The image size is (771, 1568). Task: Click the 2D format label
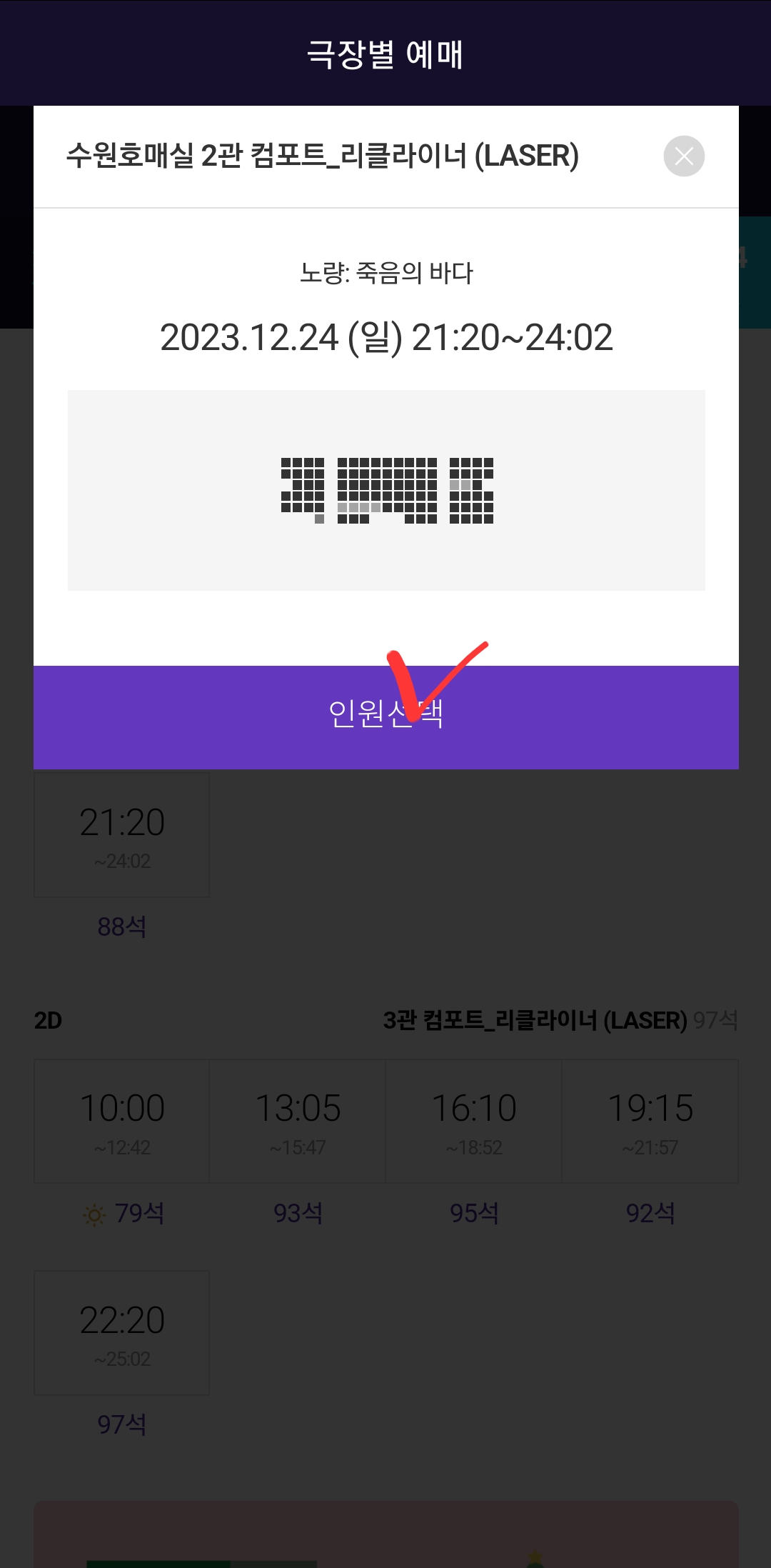50,1020
